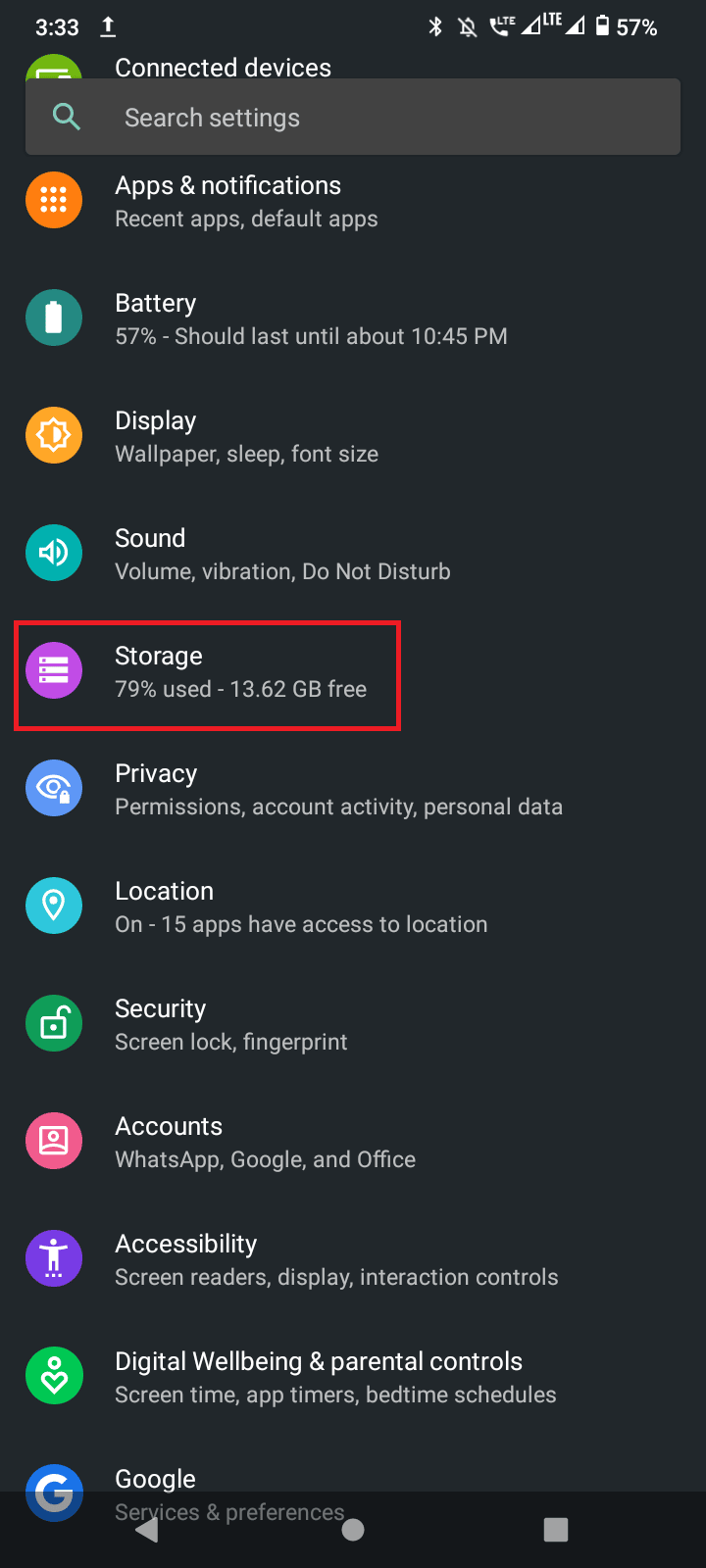Open Privacy via its eye-lock icon

pyautogui.click(x=54, y=788)
